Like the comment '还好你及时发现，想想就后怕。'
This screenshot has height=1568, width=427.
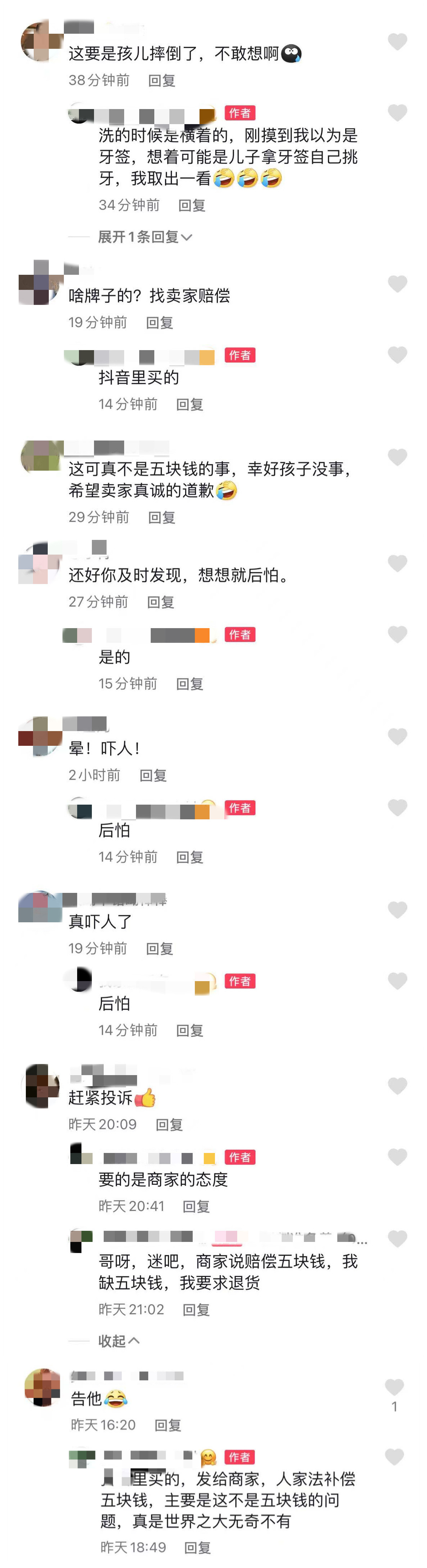pyautogui.click(x=397, y=563)
